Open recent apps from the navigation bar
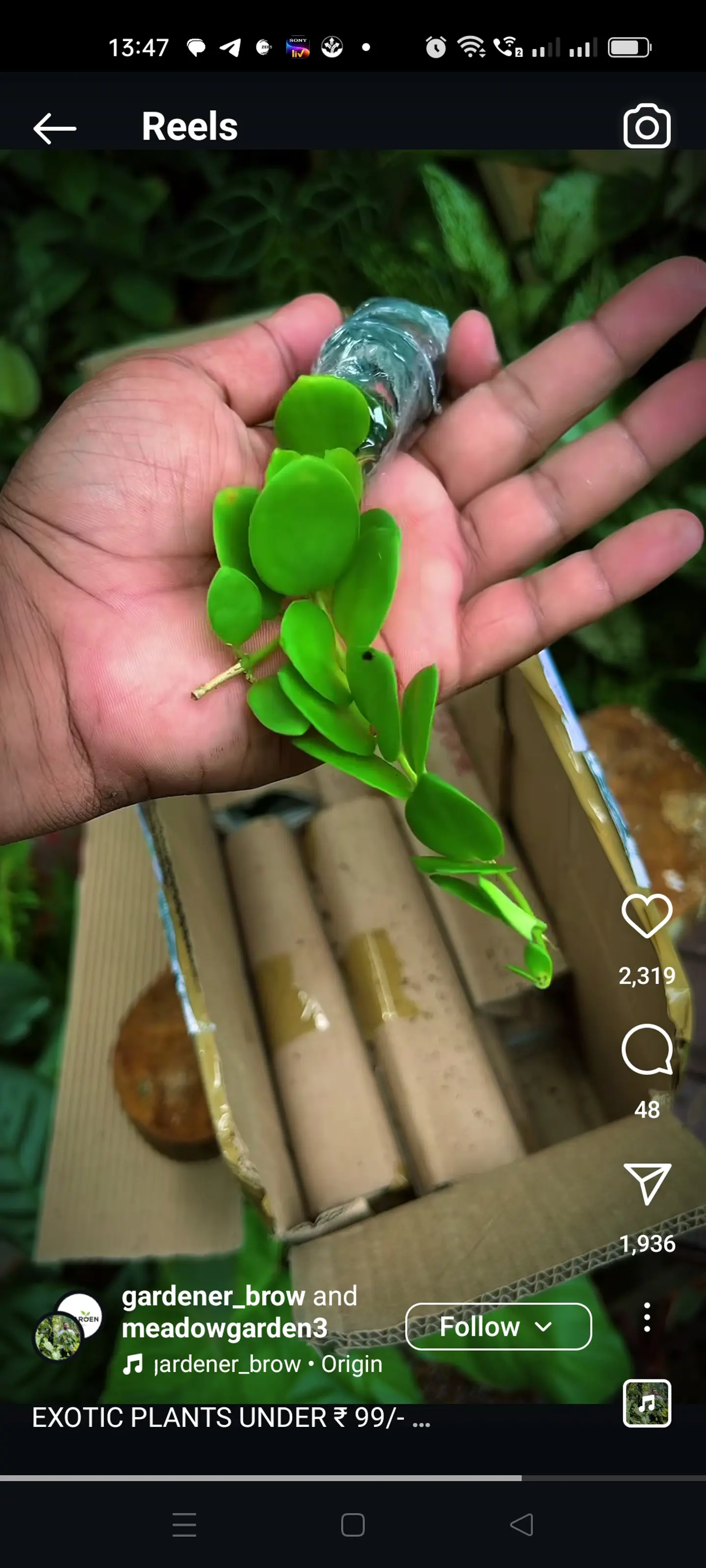 pyautogui.click(x=184, y=1525)
